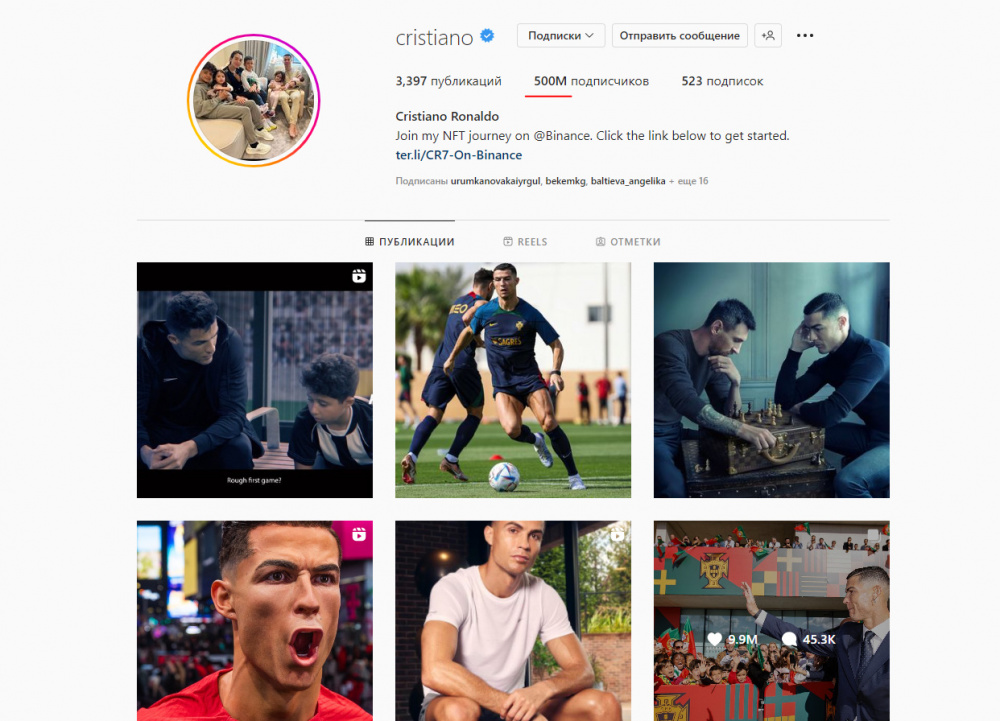The height and width of the screenshot is (721, 1000).
Task: Open the 500M подписчиков followers list
Action: click(591, 81)
